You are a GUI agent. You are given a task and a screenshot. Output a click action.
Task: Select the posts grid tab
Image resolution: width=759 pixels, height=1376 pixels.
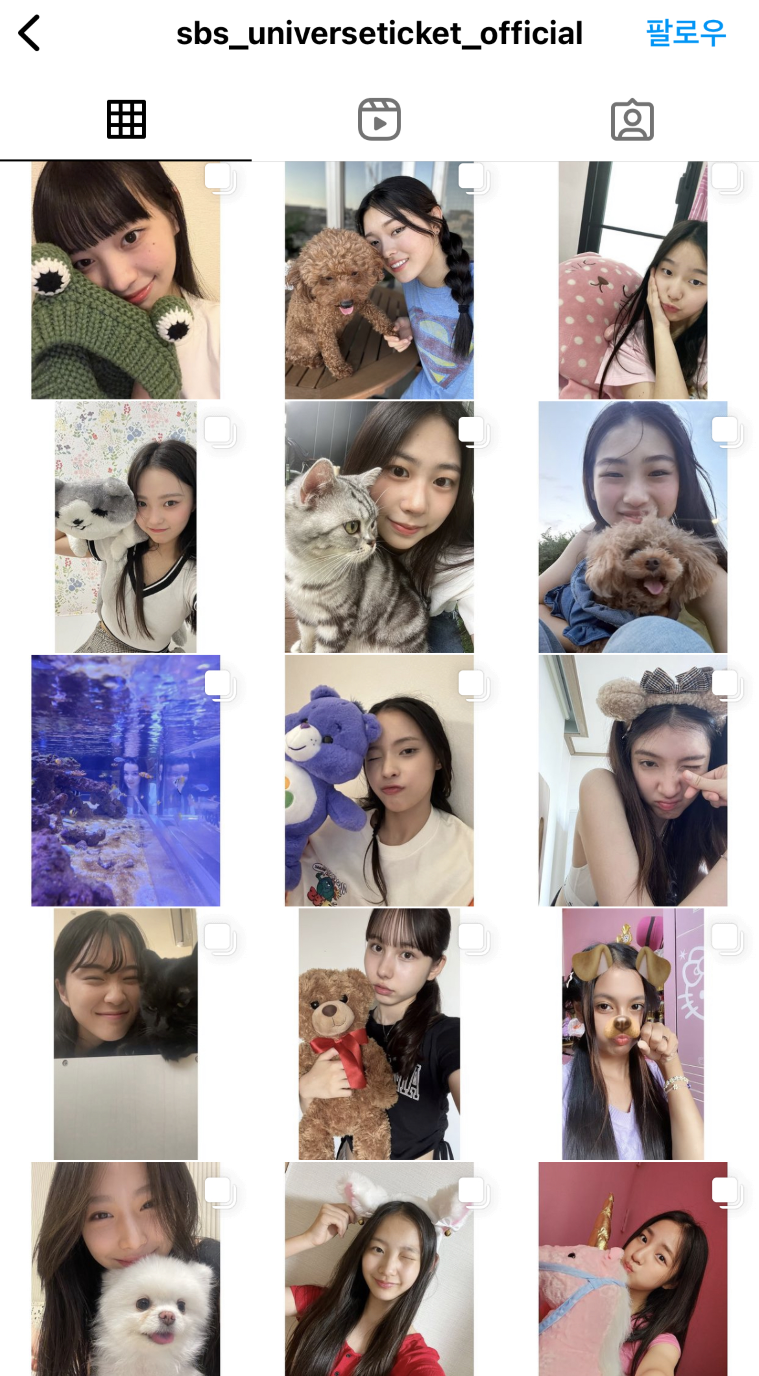point(126,119)
